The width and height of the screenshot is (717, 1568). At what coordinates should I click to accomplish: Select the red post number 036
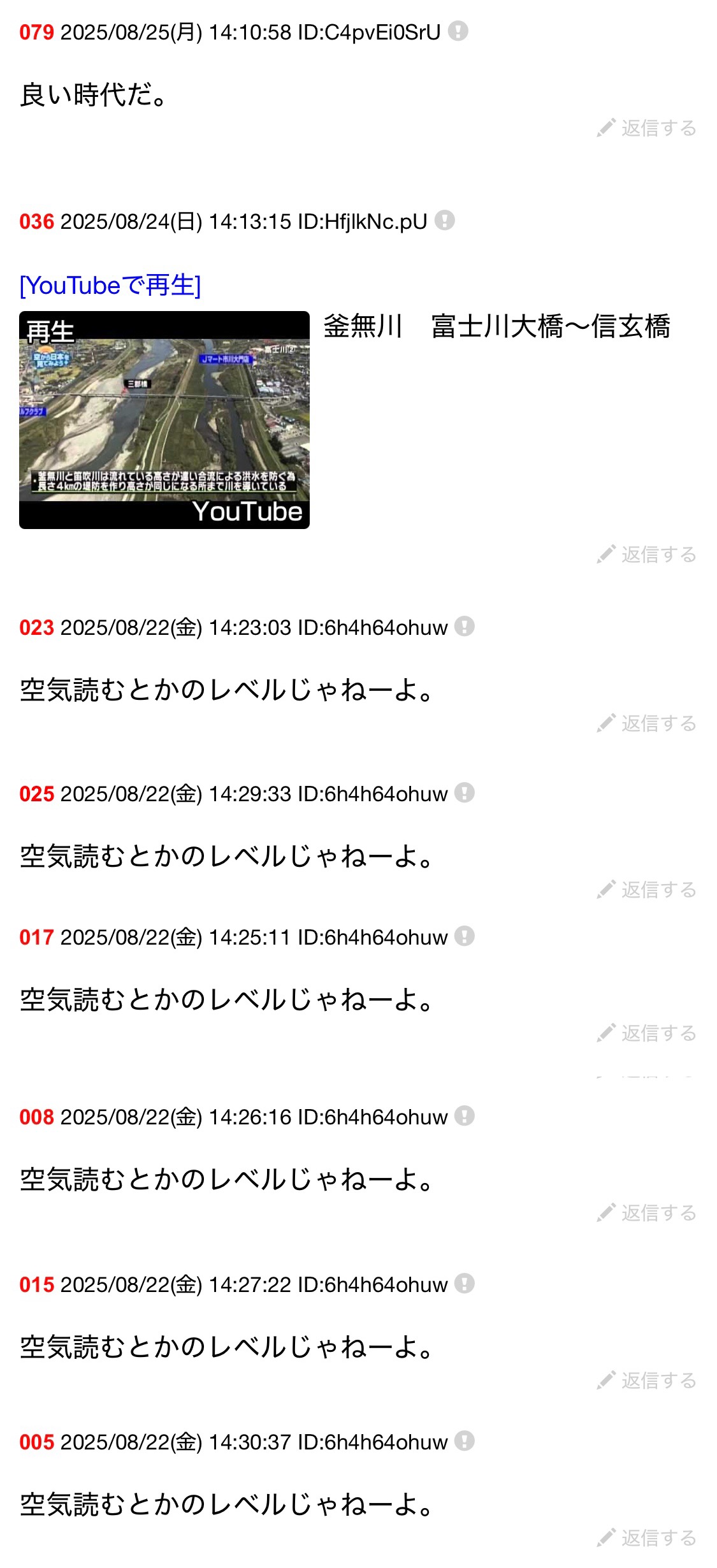(36, 222)
